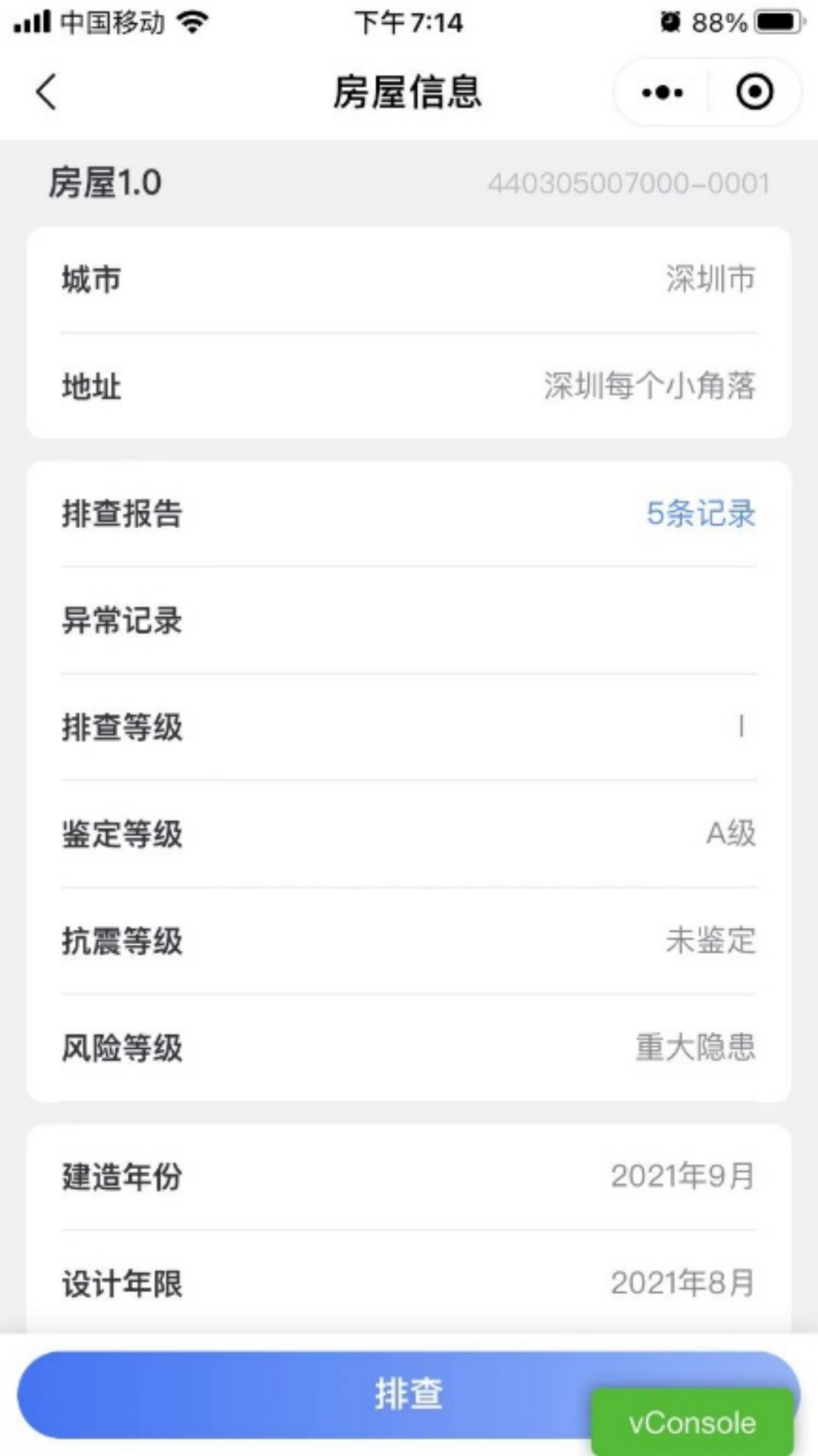The image size is (818, 1456).
Task: Open the 5条记录 inspection reports link
Action: pyautogui.click(x=700, y=514)
